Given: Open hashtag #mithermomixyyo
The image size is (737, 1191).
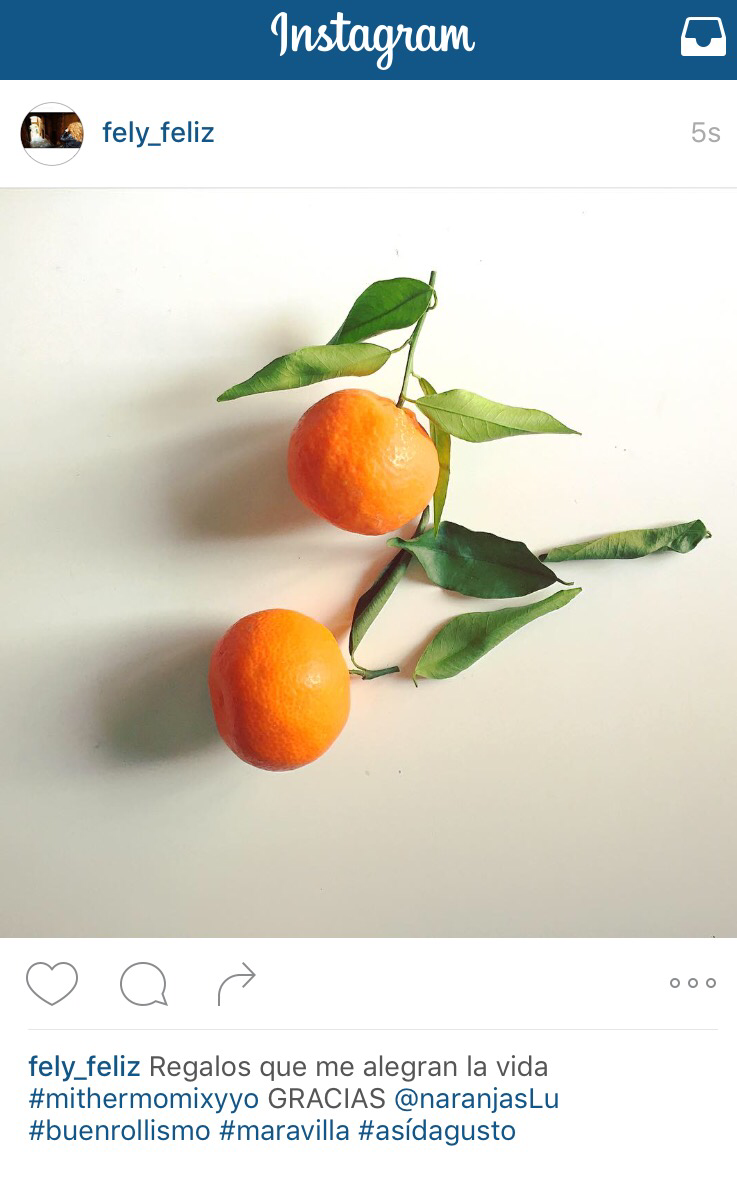Looking at the screenshot, I should click(x=143, y=1099).
